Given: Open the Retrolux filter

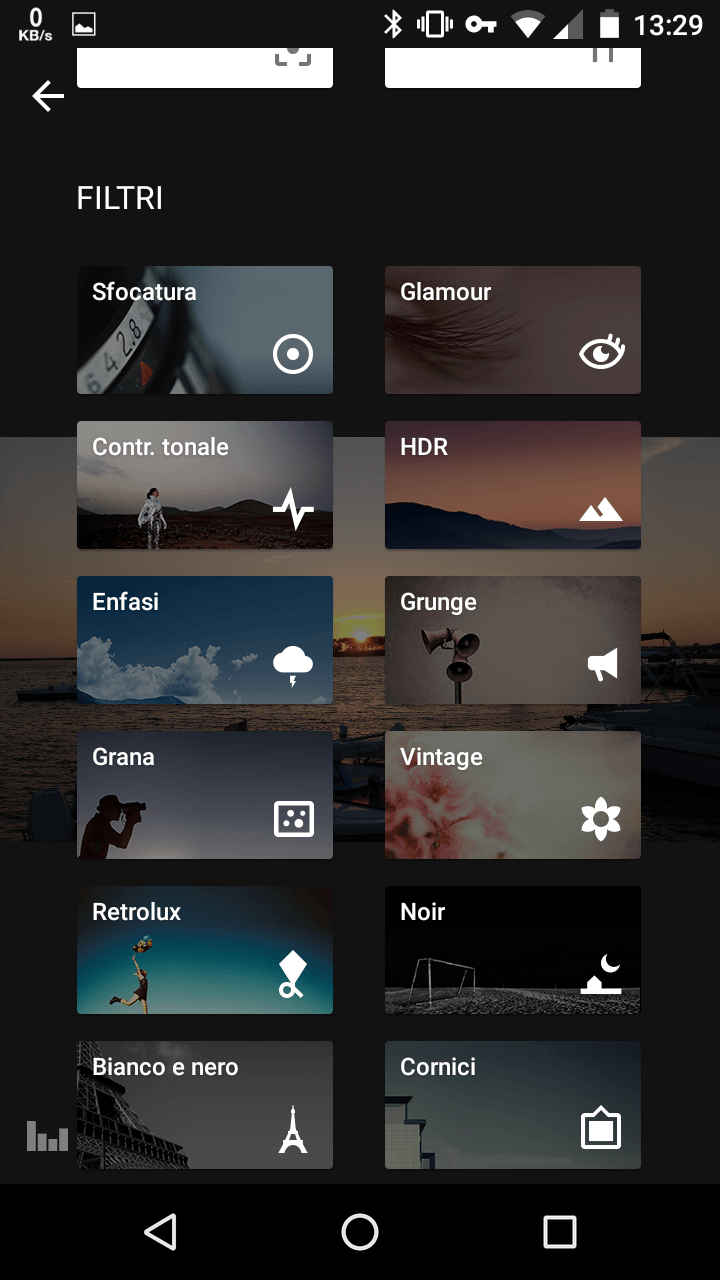Looking at the screenshot, I should point(205,950).
